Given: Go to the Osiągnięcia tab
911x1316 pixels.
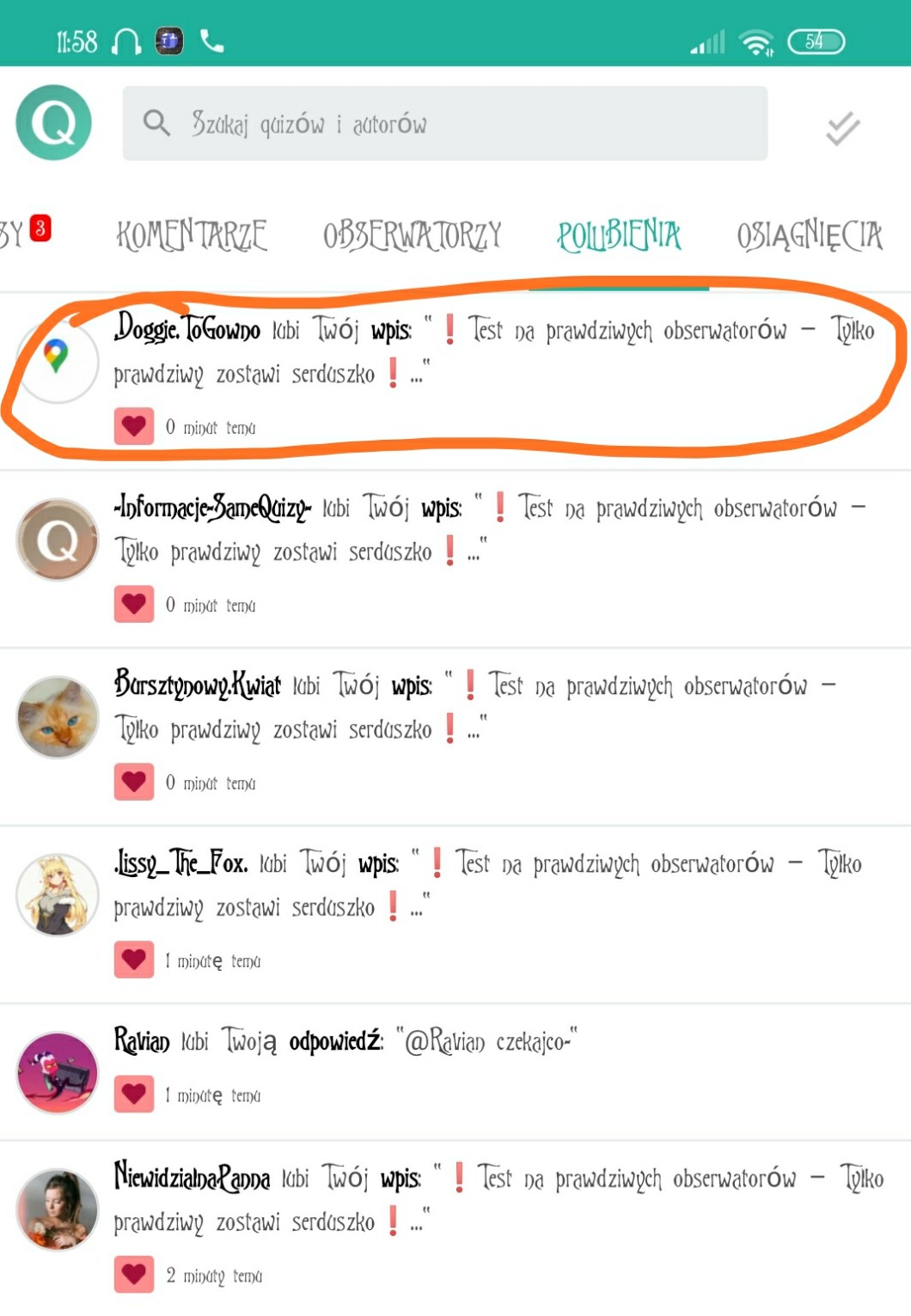Looking at the screenshot, I should [810, 235].
